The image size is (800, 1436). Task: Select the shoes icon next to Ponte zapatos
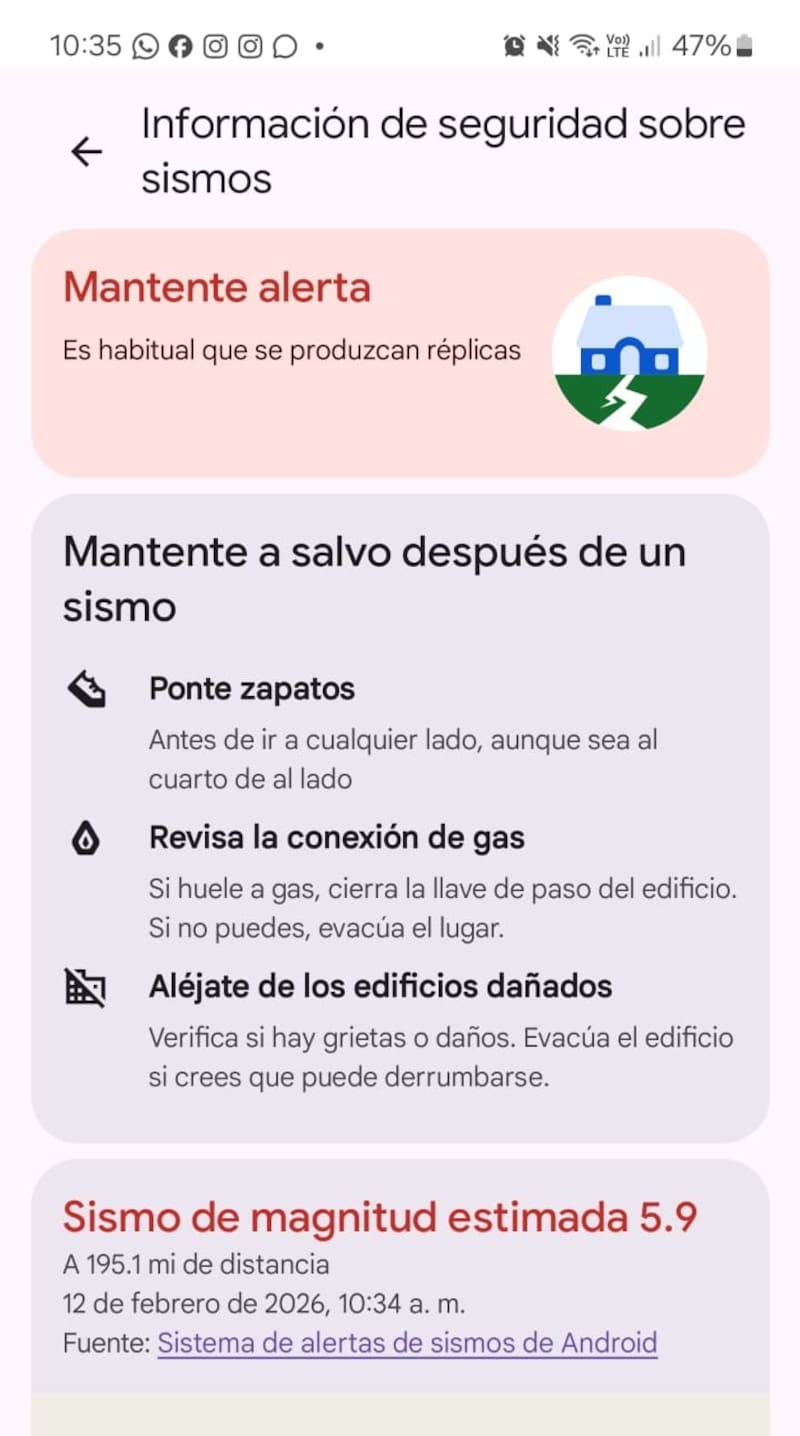(x=88, y=688)
